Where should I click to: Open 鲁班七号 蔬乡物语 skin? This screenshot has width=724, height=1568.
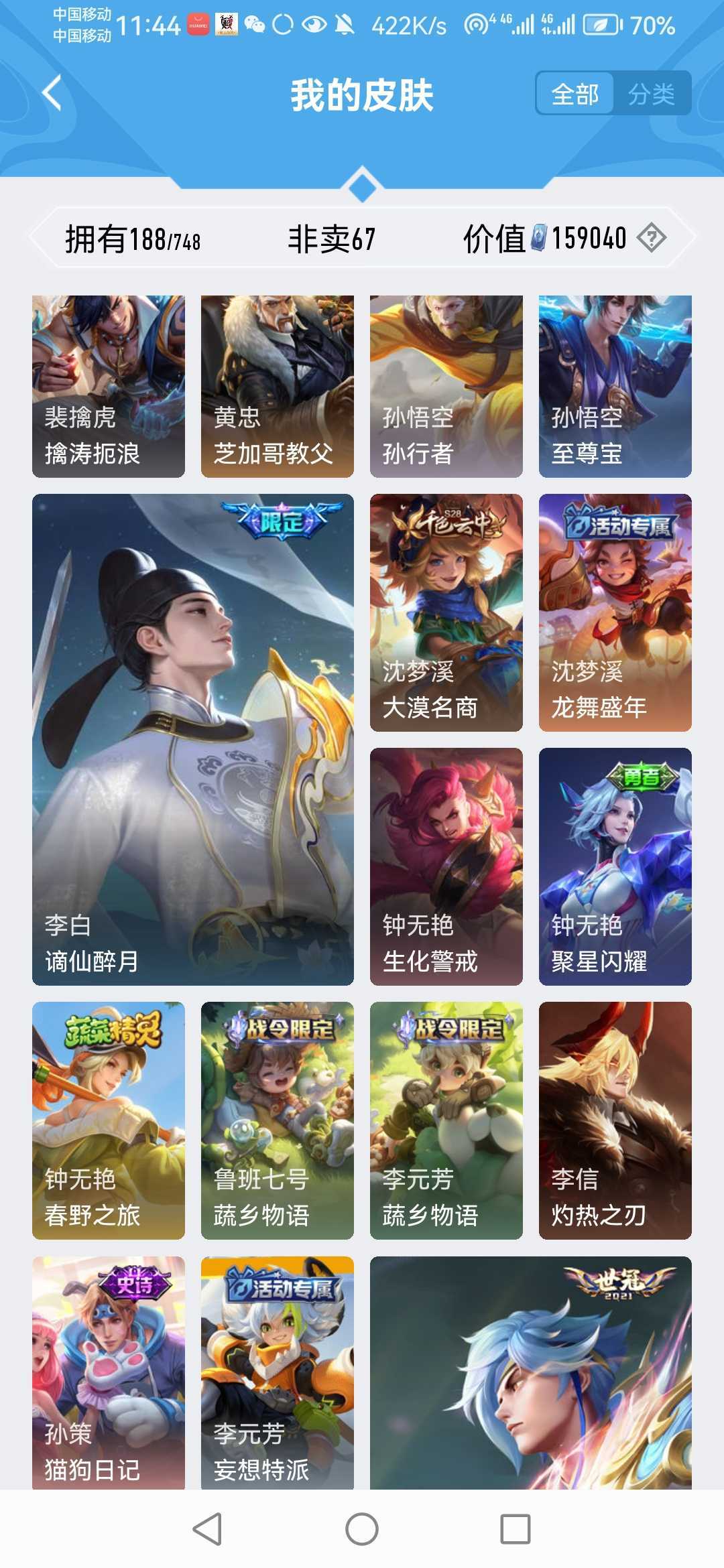[x=278, y=1120]
